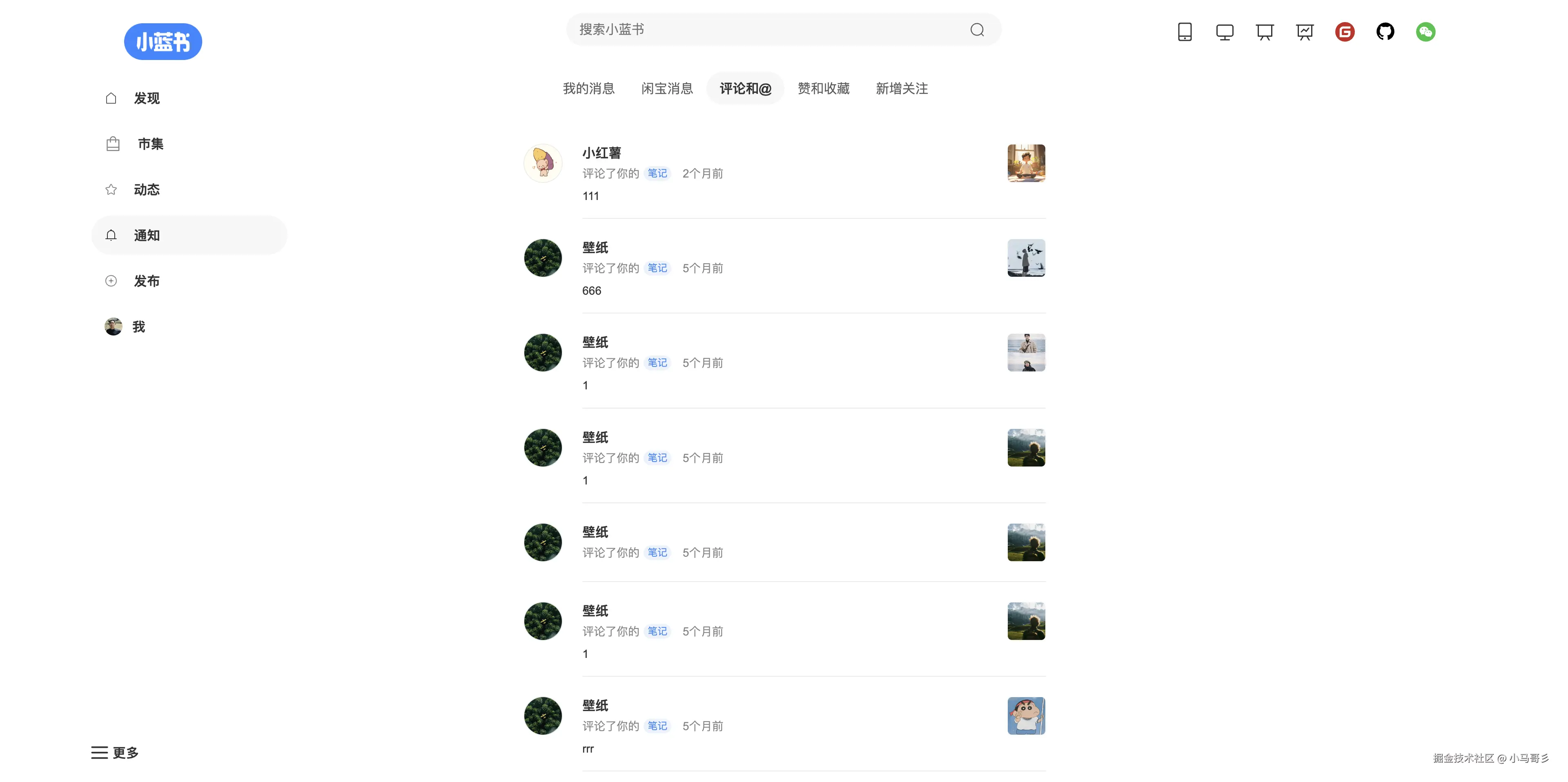Open the WeChat icon in the header
Viewport: 1568px width, 782px height.
click(1425, 32)
